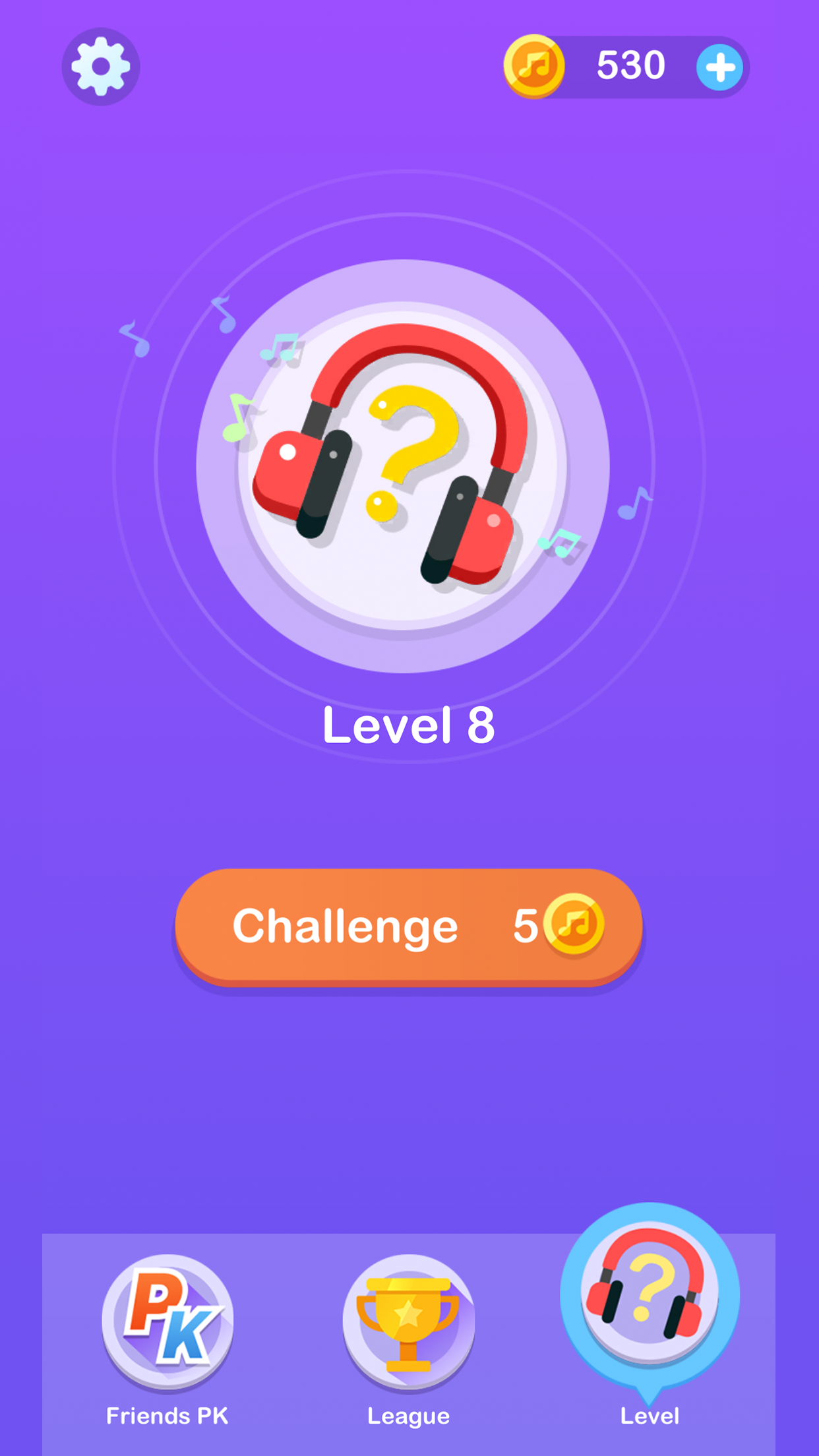Tap the 530 coin balance display
819x1456 pixels.
point(630,64)
